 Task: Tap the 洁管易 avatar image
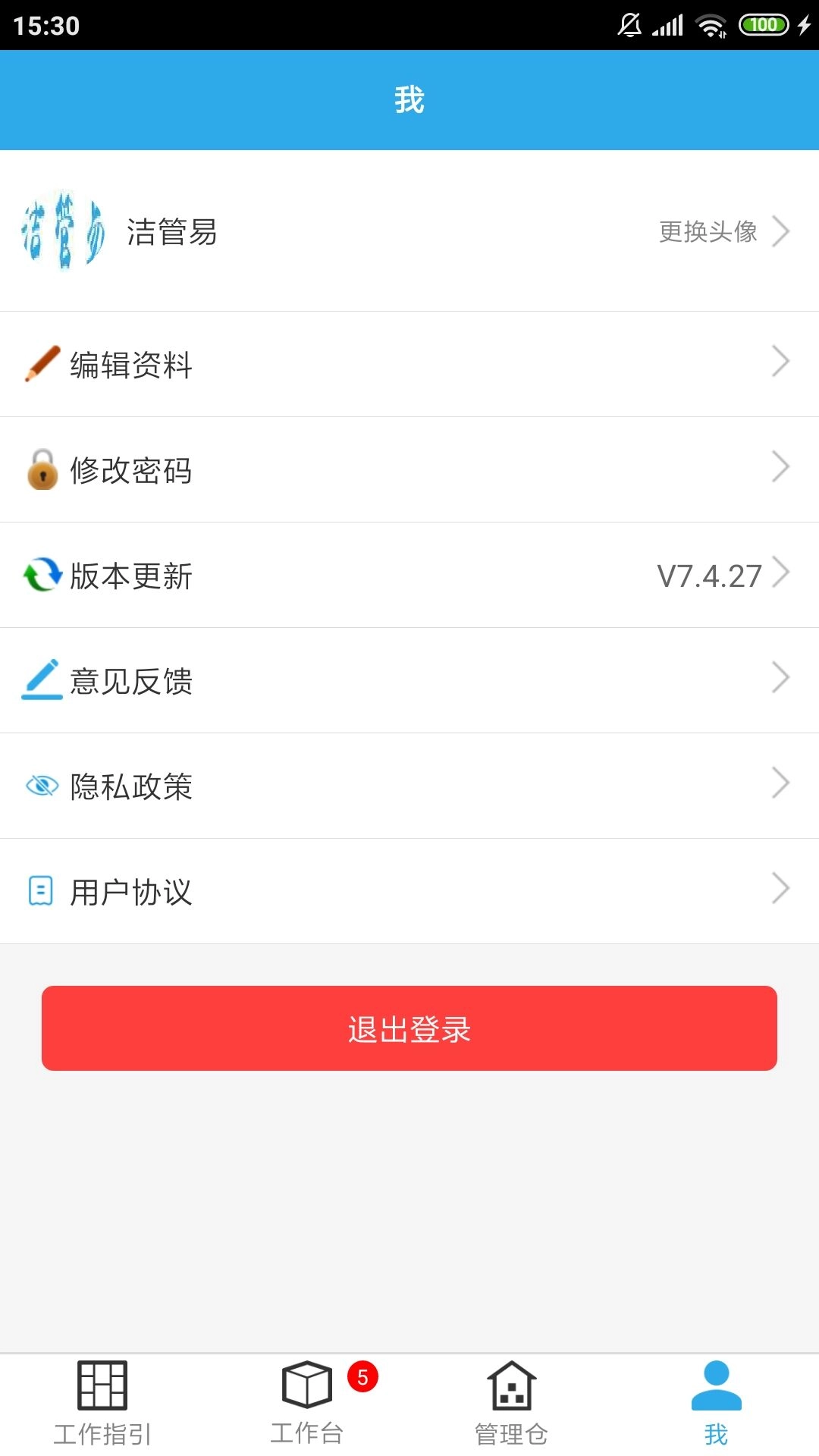click(64, 233)
